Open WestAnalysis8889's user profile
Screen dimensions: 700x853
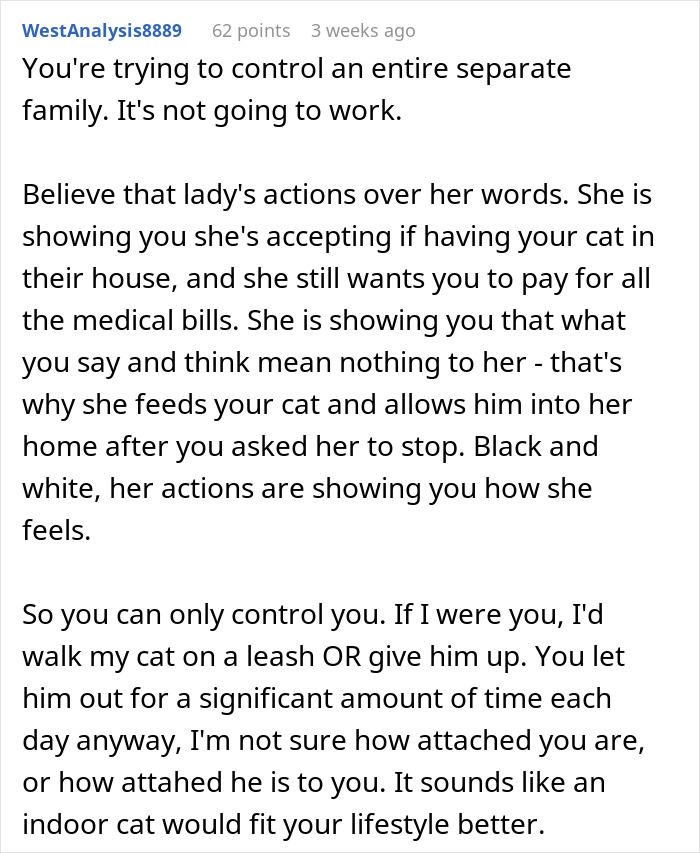[102, 31]
